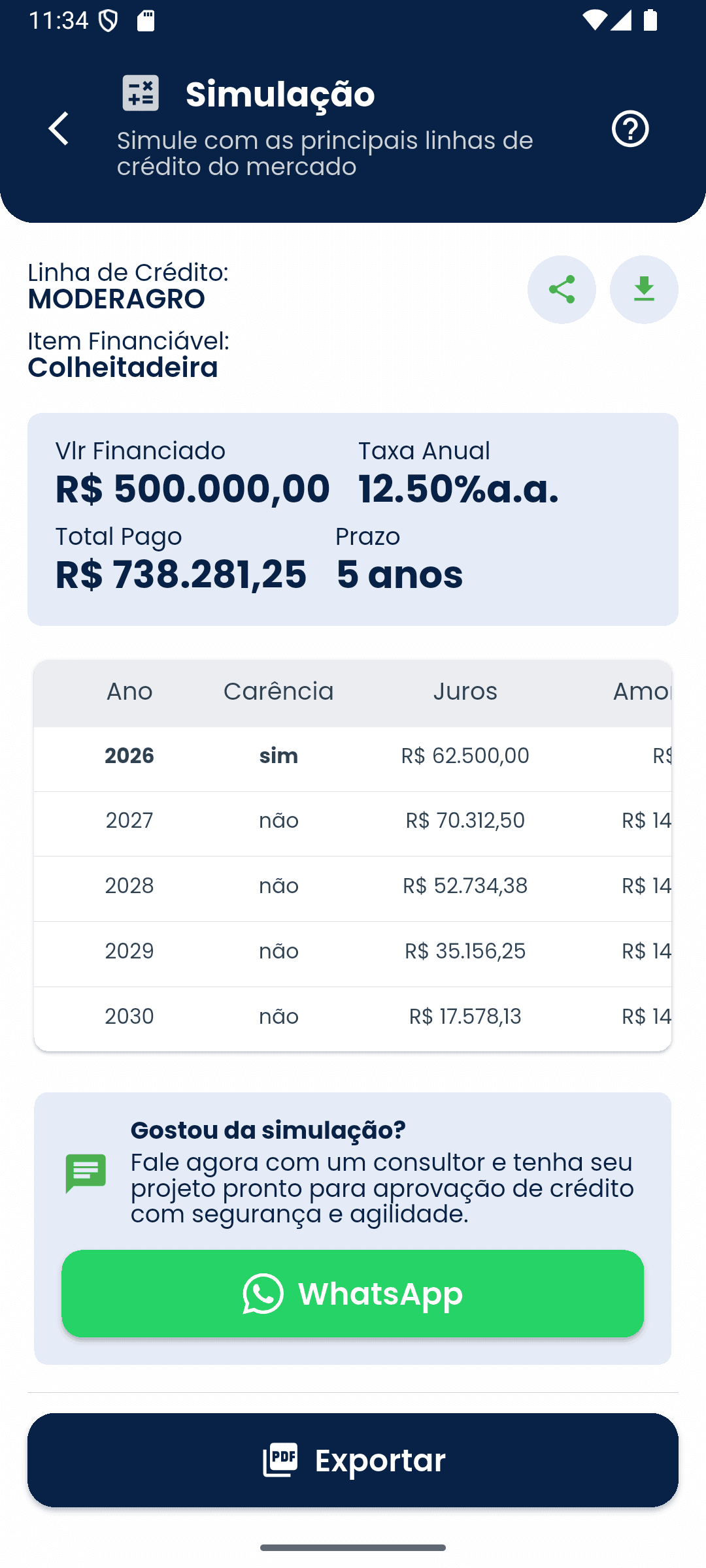This screenshot has width=706, height=1568.
Task: Tap the battery indicator in status bar
Action: click(650, 20)
